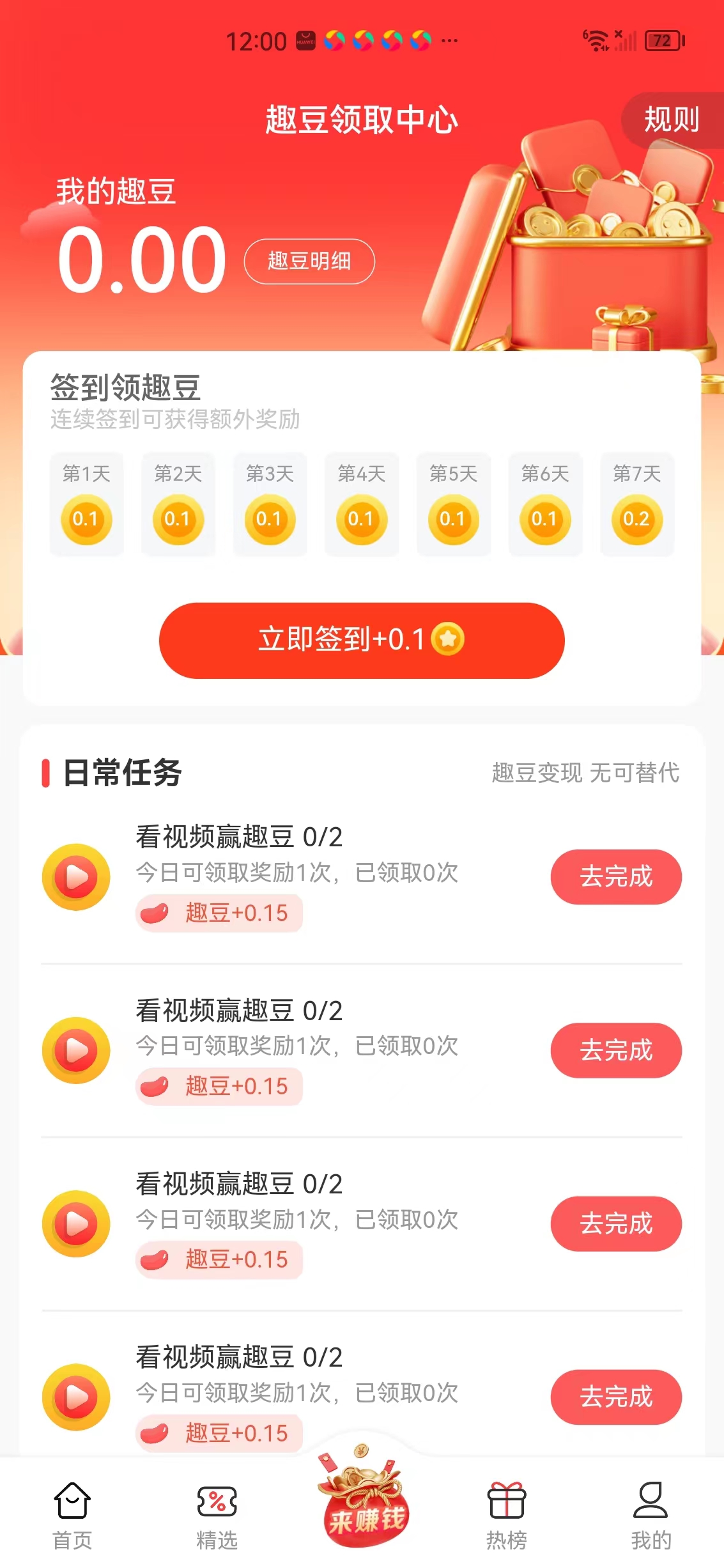Click the red bean icon beside 趣豆+0.15
This screenshot has width=724, height=1568.
pos(155,913)
